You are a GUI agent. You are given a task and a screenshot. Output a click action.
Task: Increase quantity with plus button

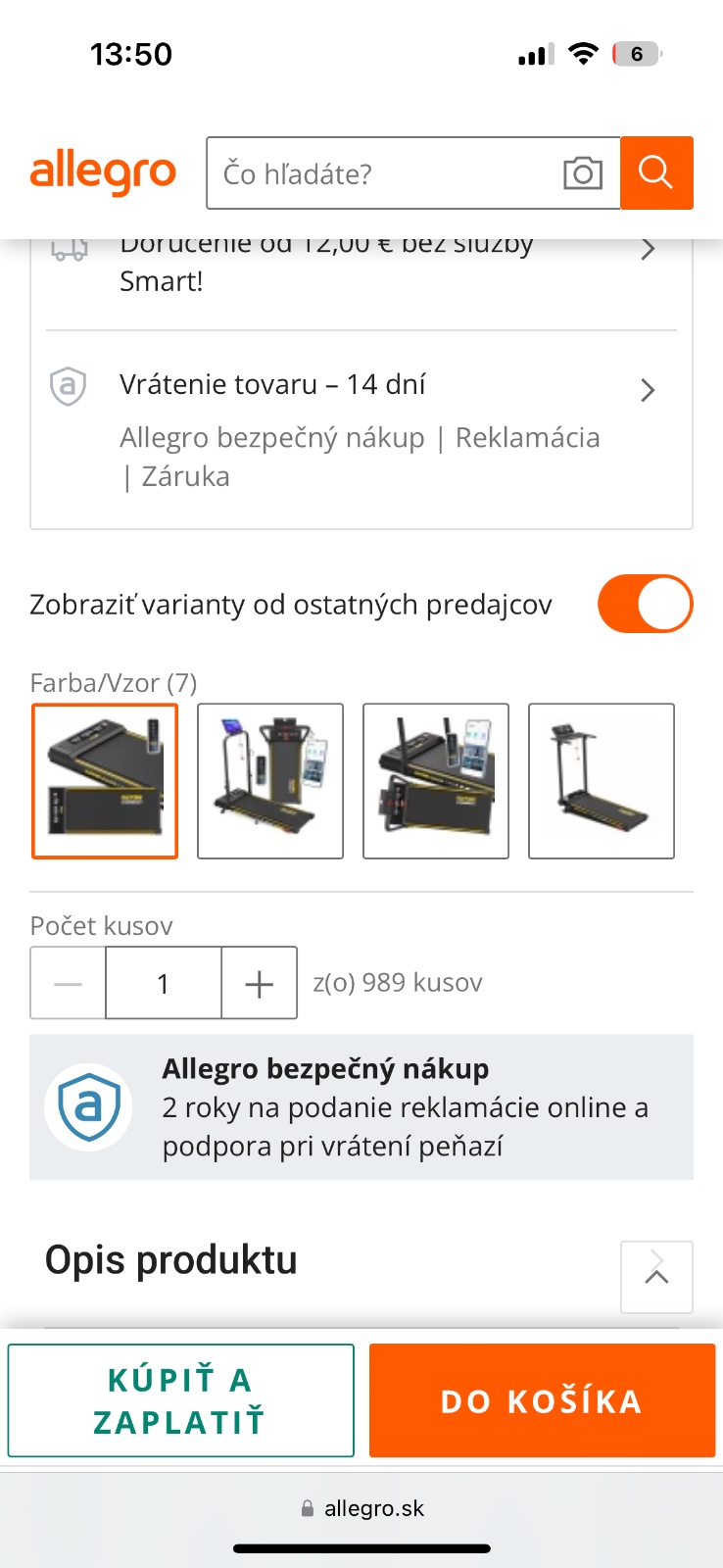(x=260, y=983)
